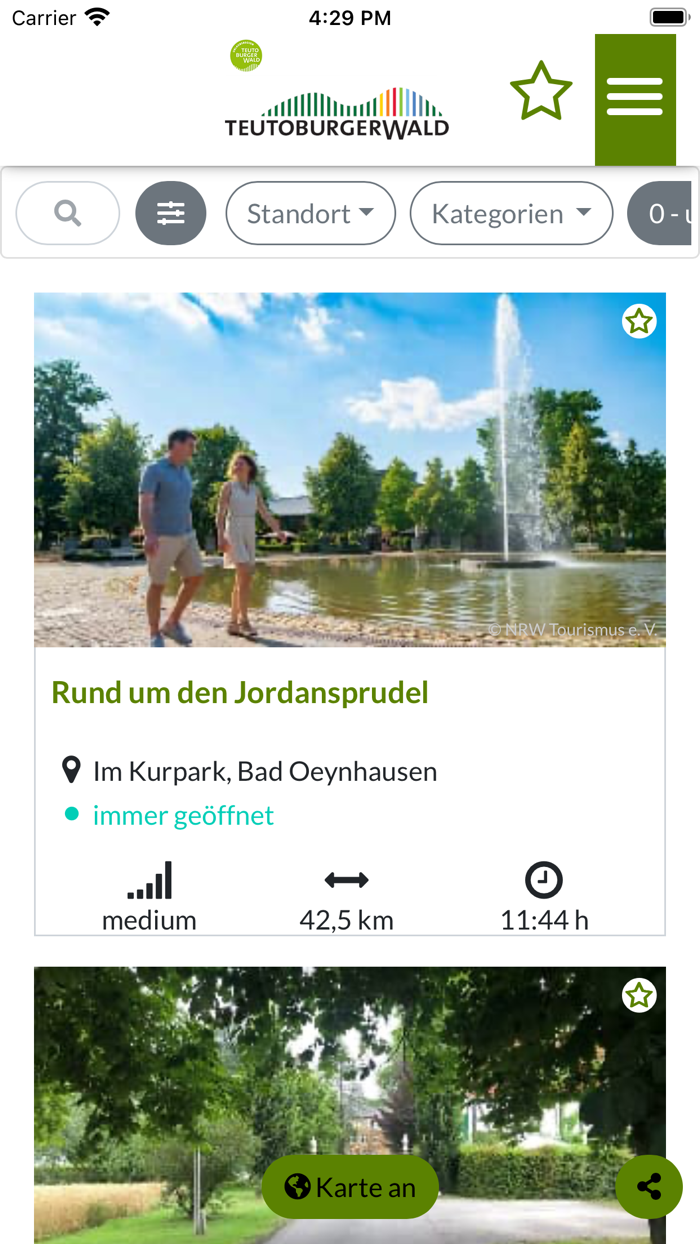The height and width of the screenshot is (1244, 700).
Task: Open the filter sliders button
Action: (171, 213)
